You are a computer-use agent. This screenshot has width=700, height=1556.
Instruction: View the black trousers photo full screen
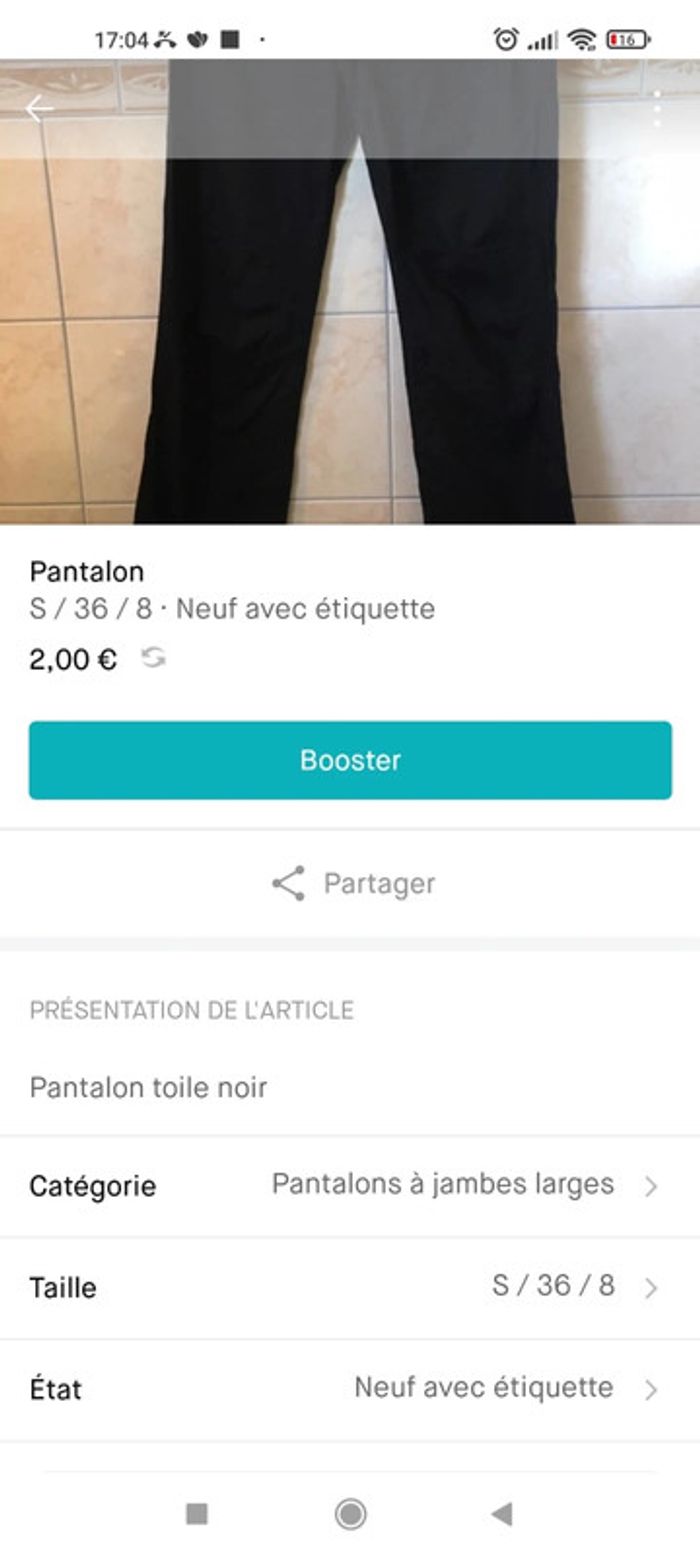click(350, 340)
